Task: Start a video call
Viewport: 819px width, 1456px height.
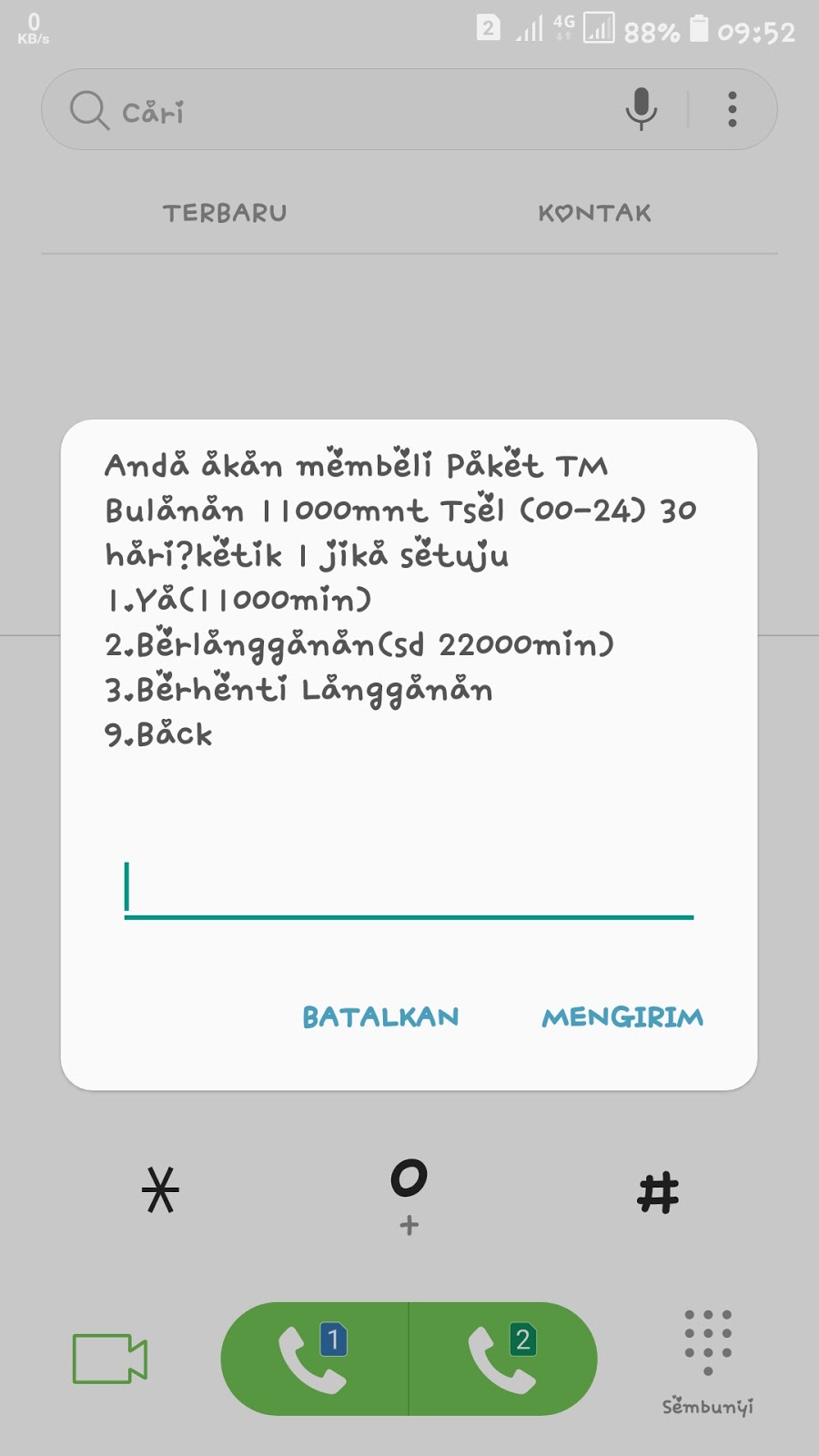Action: [x=110, y=1359]
